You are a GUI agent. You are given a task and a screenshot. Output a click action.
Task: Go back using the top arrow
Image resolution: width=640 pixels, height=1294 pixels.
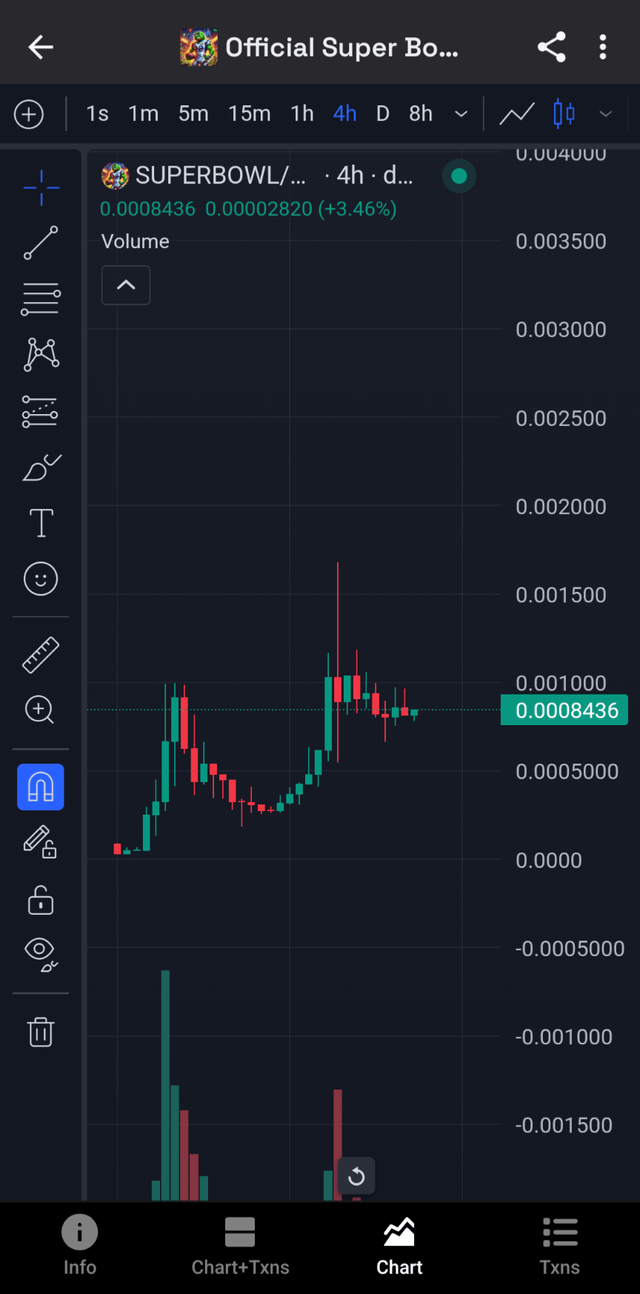tap(41, 47)
